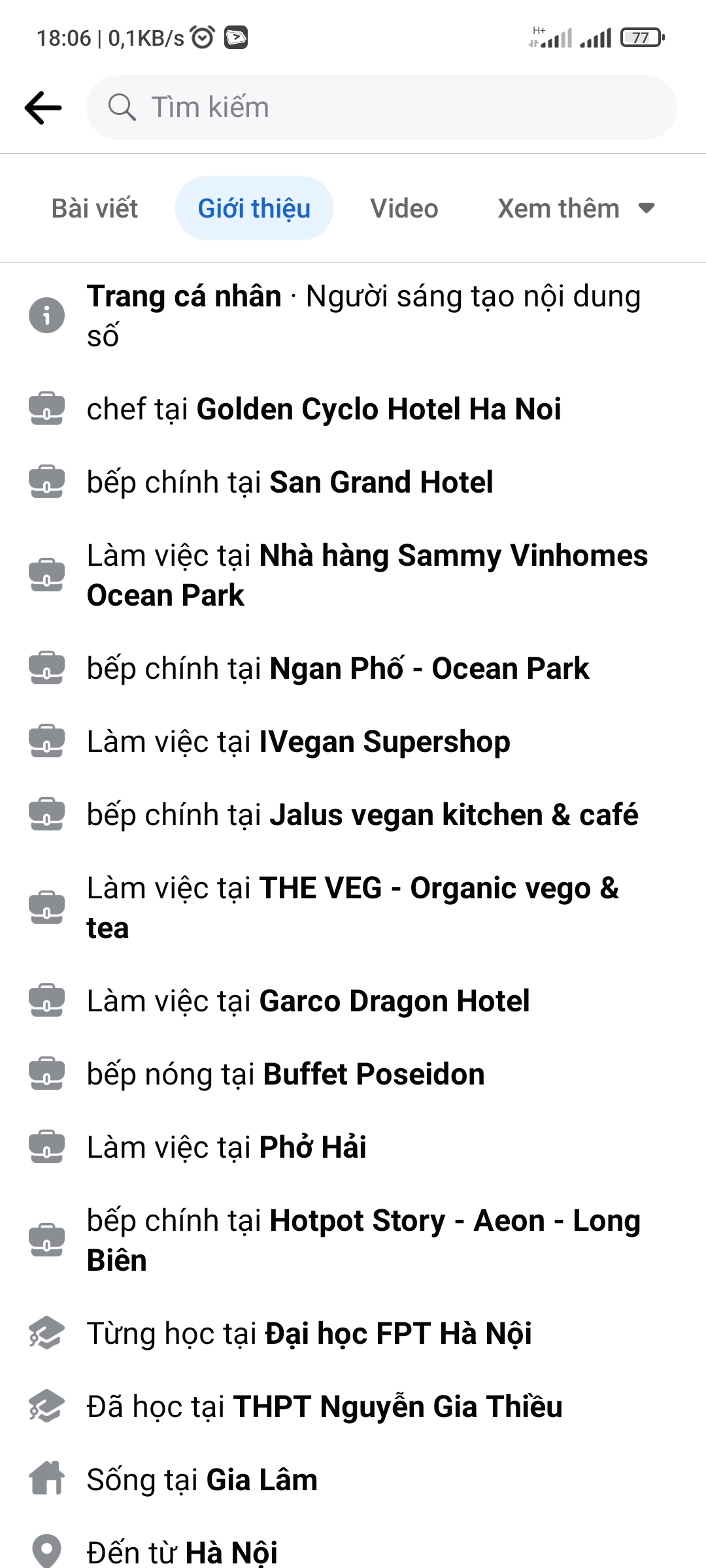Image resolution: width=706 pixels, height=1568 pixels.
Task: Switch to the Video tab
Action: coord(404,208)
